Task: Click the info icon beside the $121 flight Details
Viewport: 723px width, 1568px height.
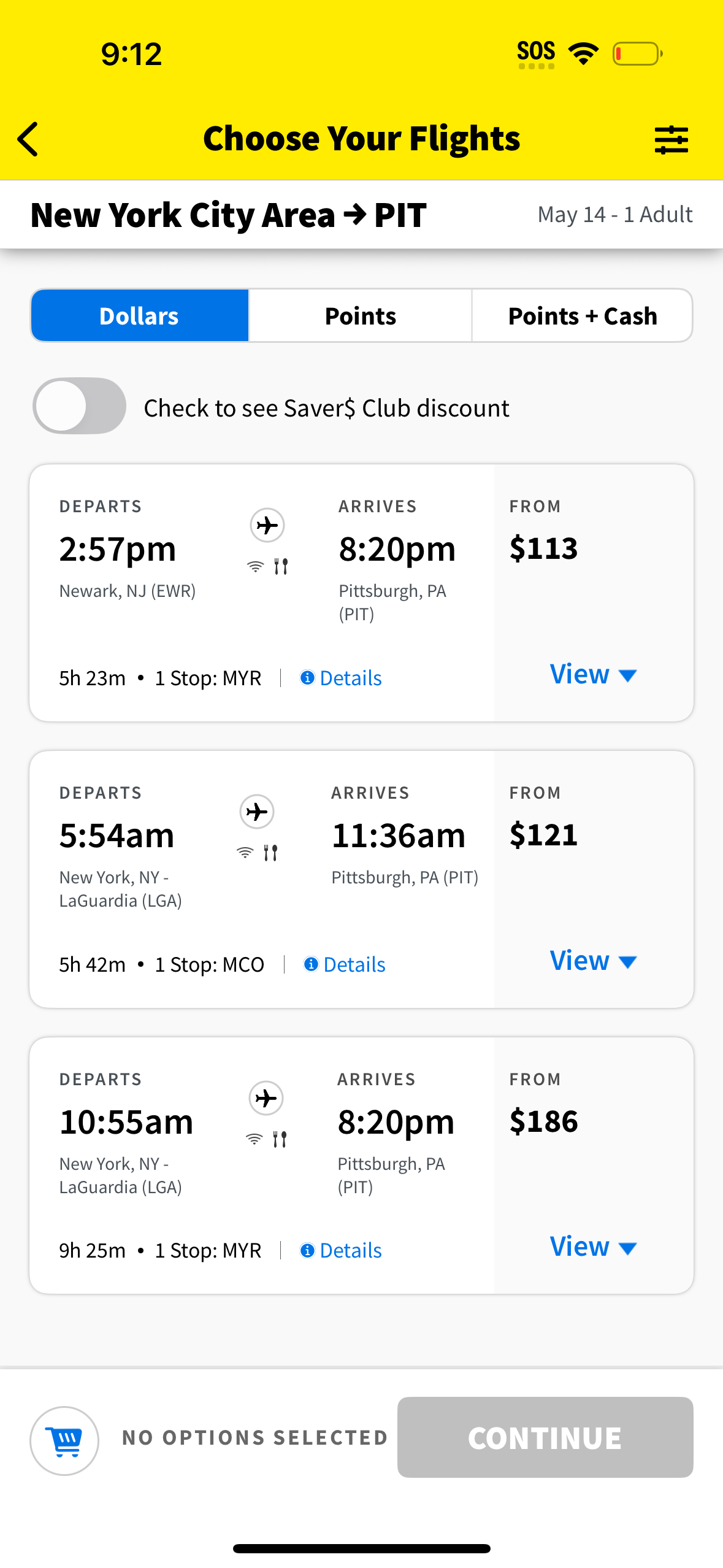Action: 312,964
